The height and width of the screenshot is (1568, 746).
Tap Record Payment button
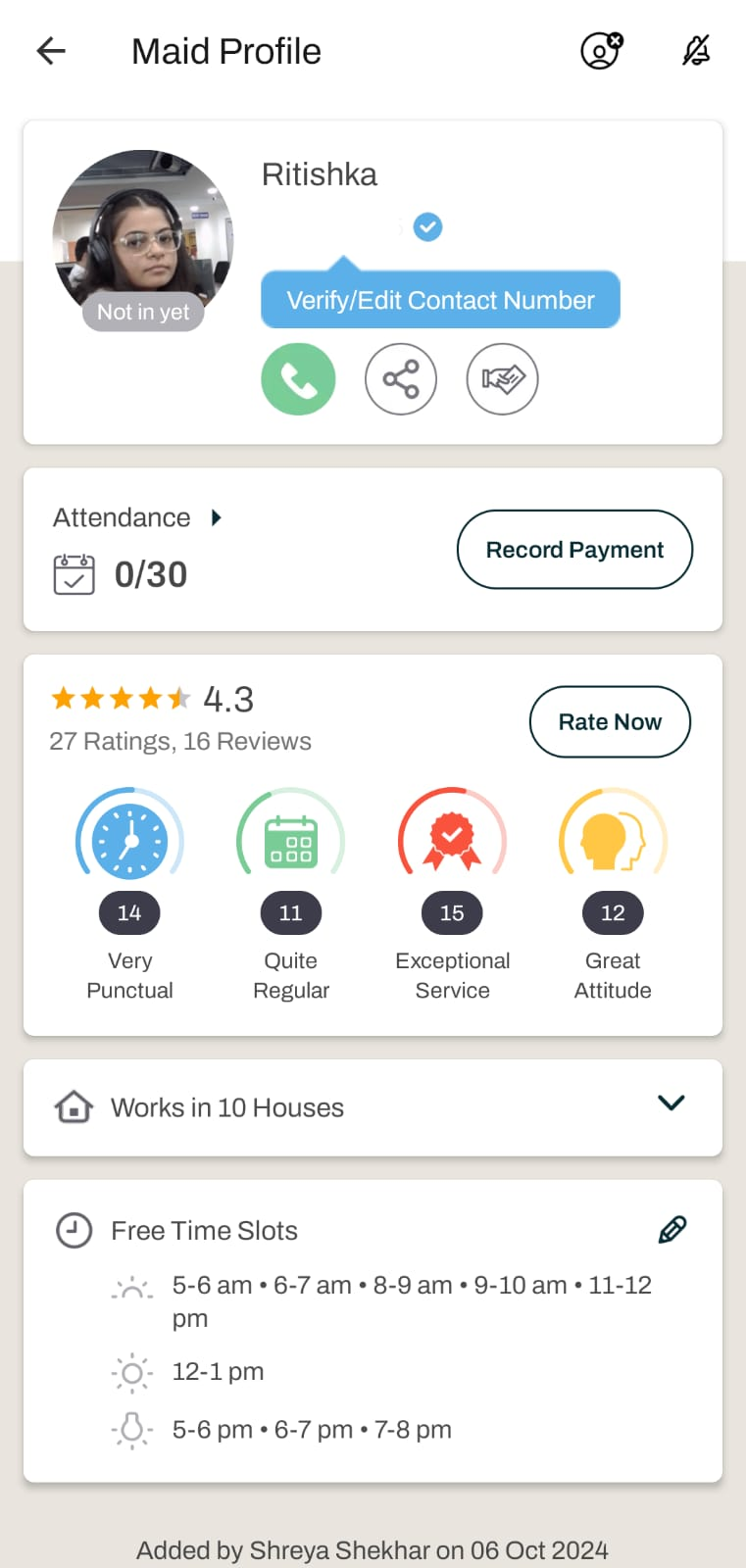pos(574,550)
